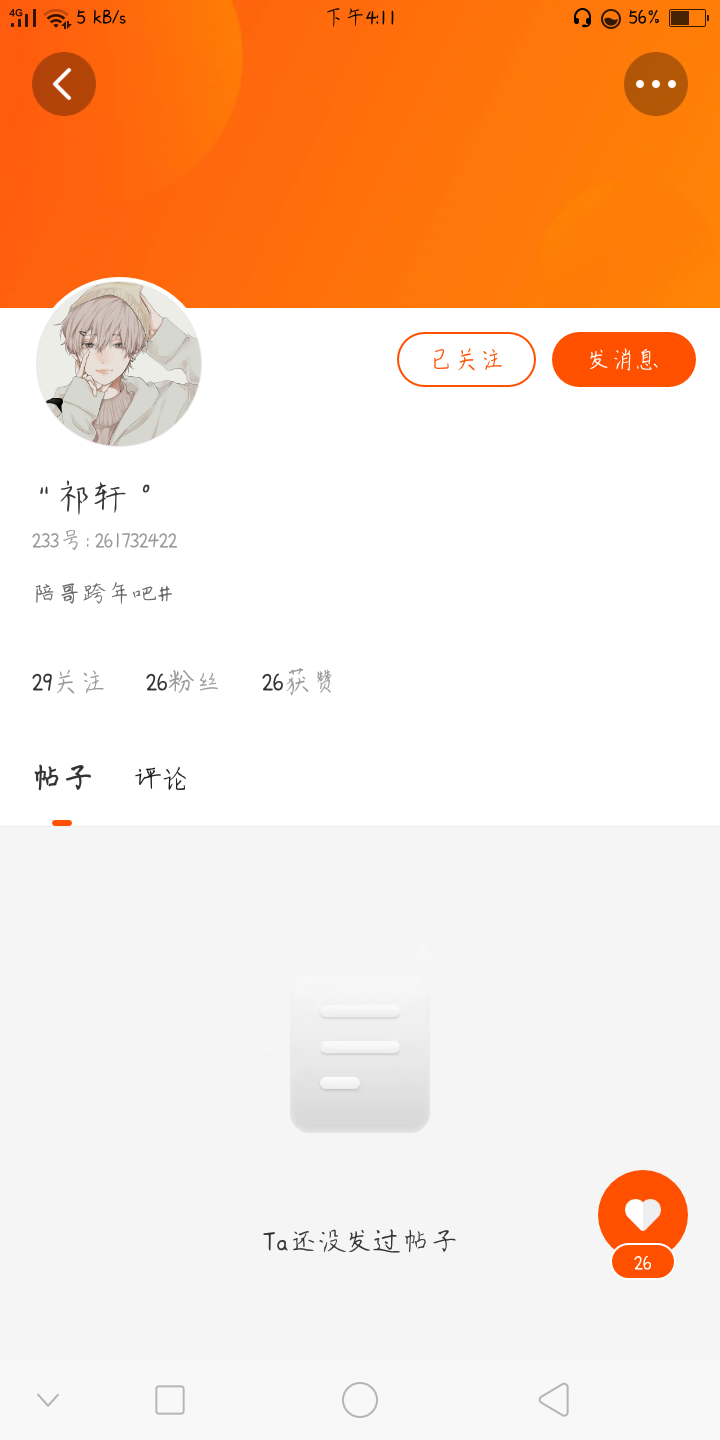Open the three-dot overflow menu
Viewport: 720px width, 1440px height.
click(656, 84)
